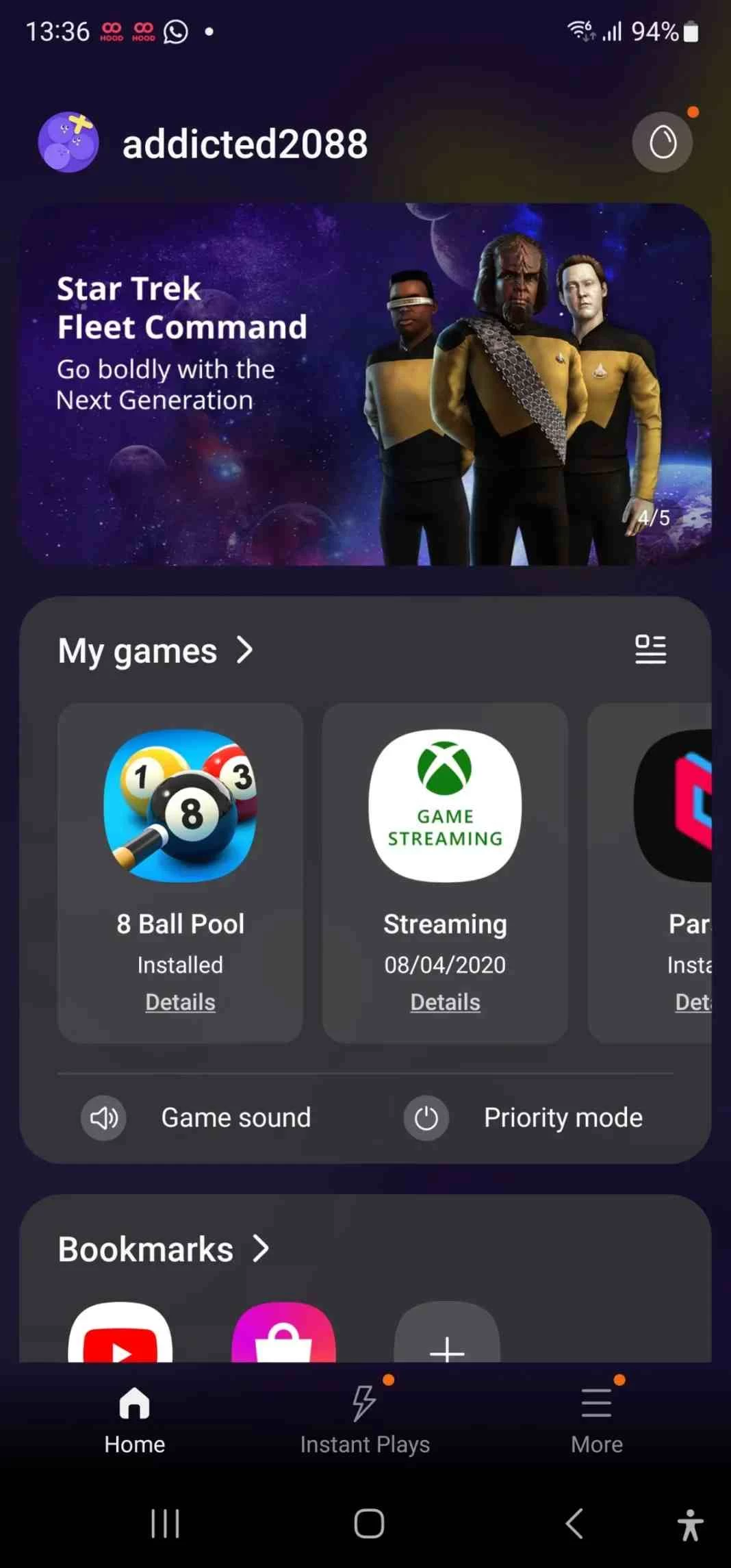
Task: Launch the 8 Ball Pool game card
Action: (x=180, y=806)
